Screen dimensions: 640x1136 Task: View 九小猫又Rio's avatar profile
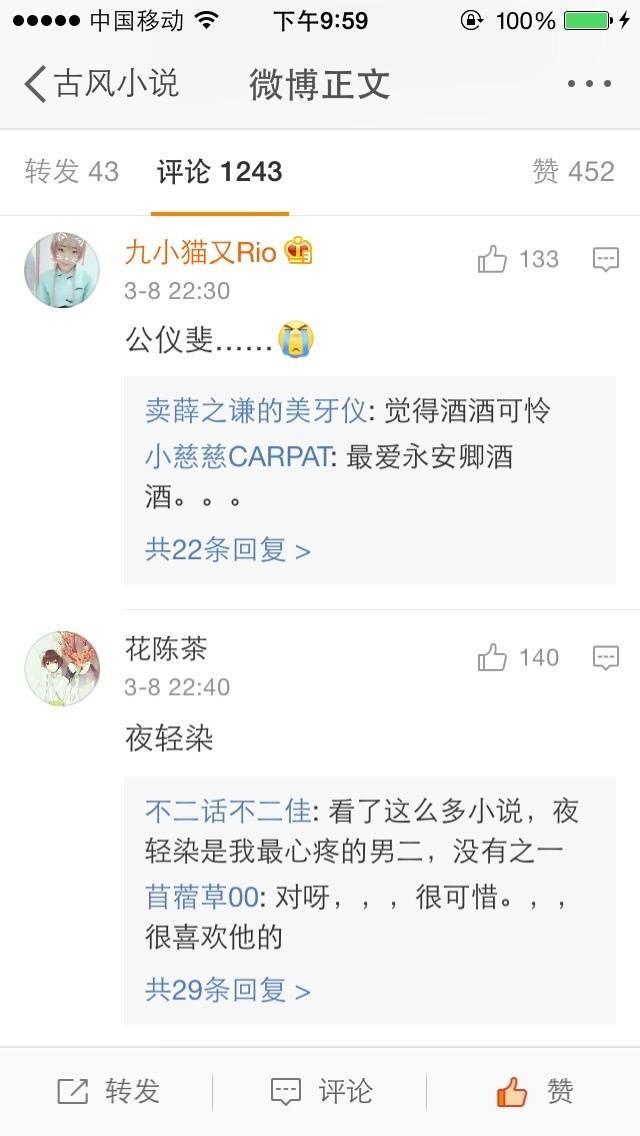pos(62,270)
